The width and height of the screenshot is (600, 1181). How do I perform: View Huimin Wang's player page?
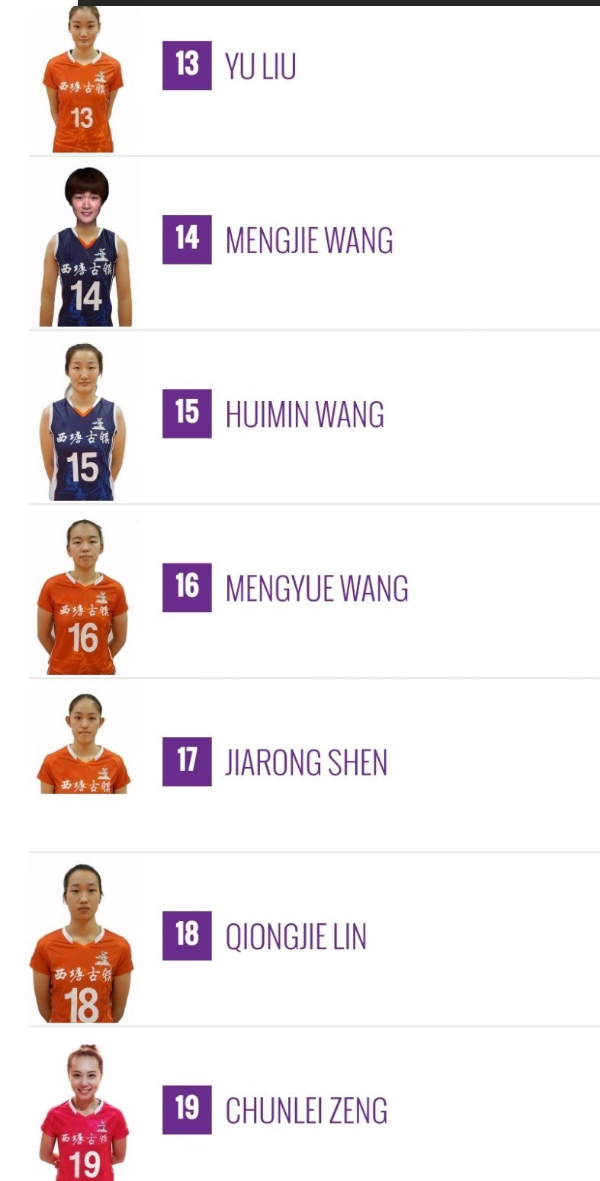pyautogui.click(x=304, y=414)
